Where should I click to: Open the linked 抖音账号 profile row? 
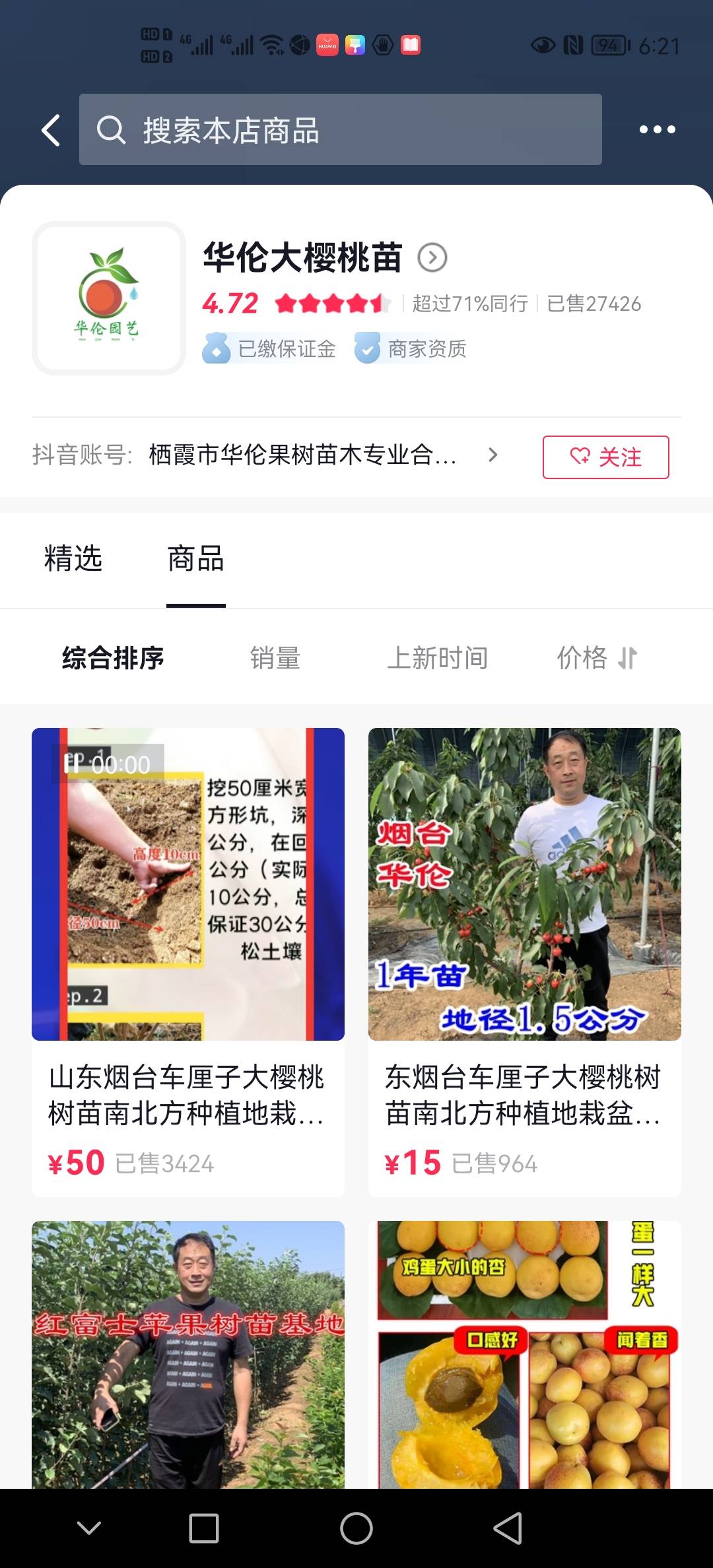[265, 455]
